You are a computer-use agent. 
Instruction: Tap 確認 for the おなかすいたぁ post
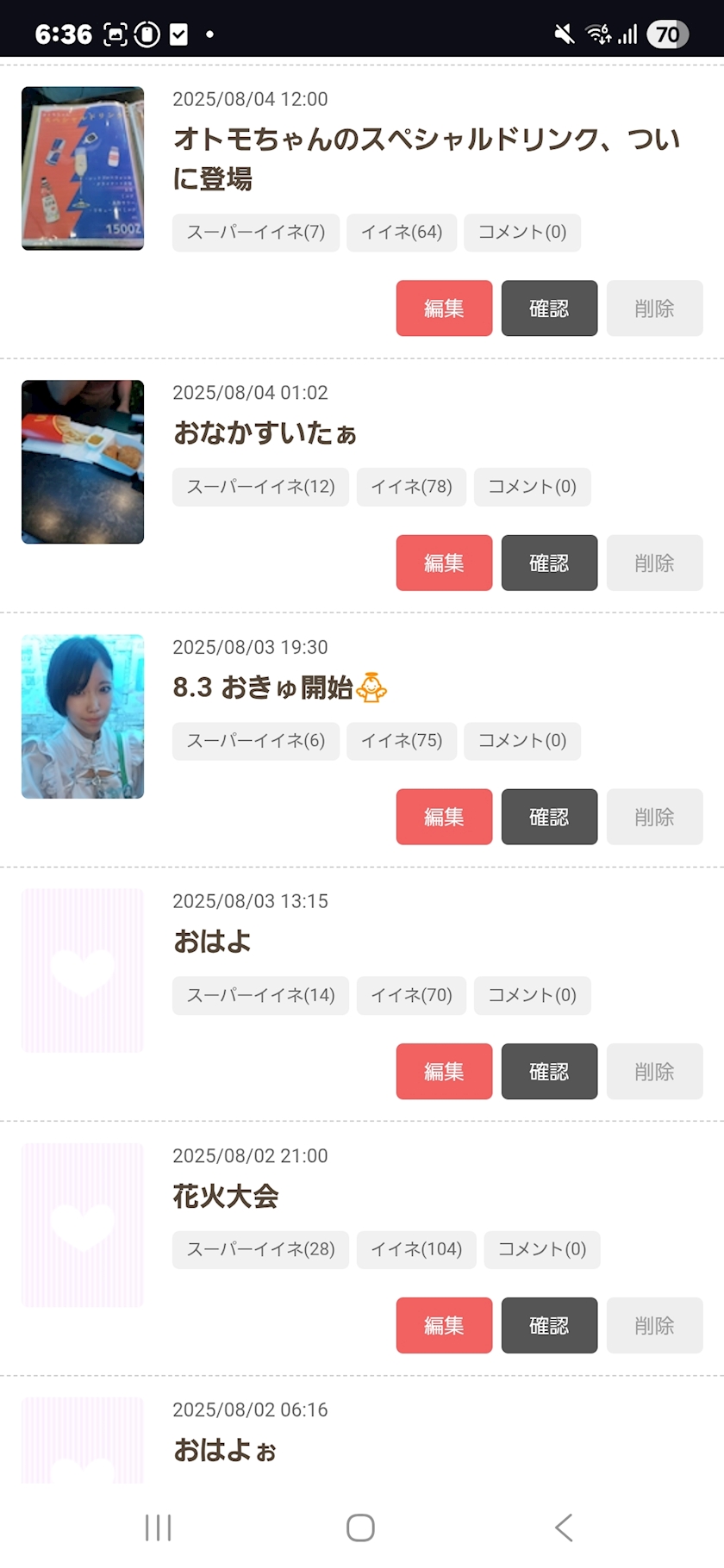coord(549,563)
